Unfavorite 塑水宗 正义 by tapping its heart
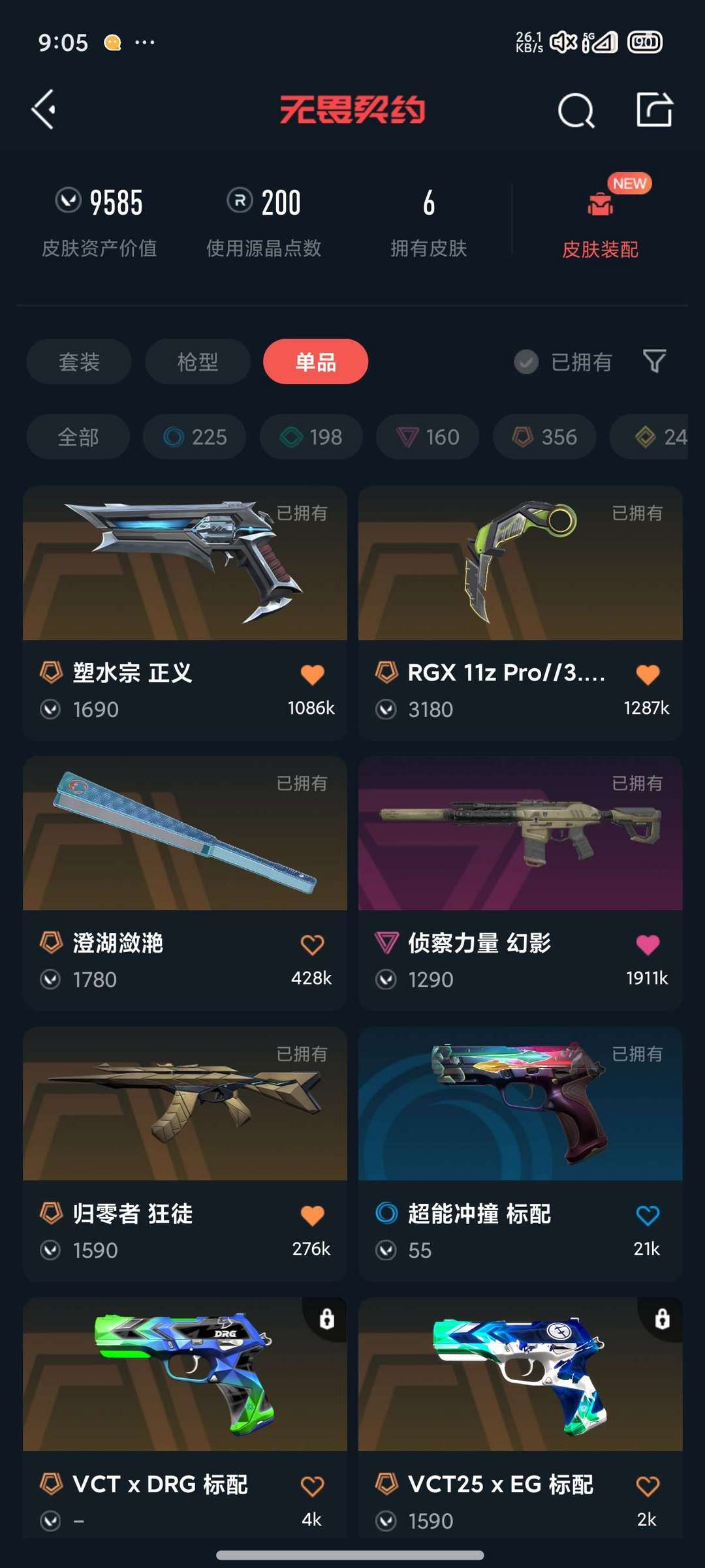 (x=311, y=673)
